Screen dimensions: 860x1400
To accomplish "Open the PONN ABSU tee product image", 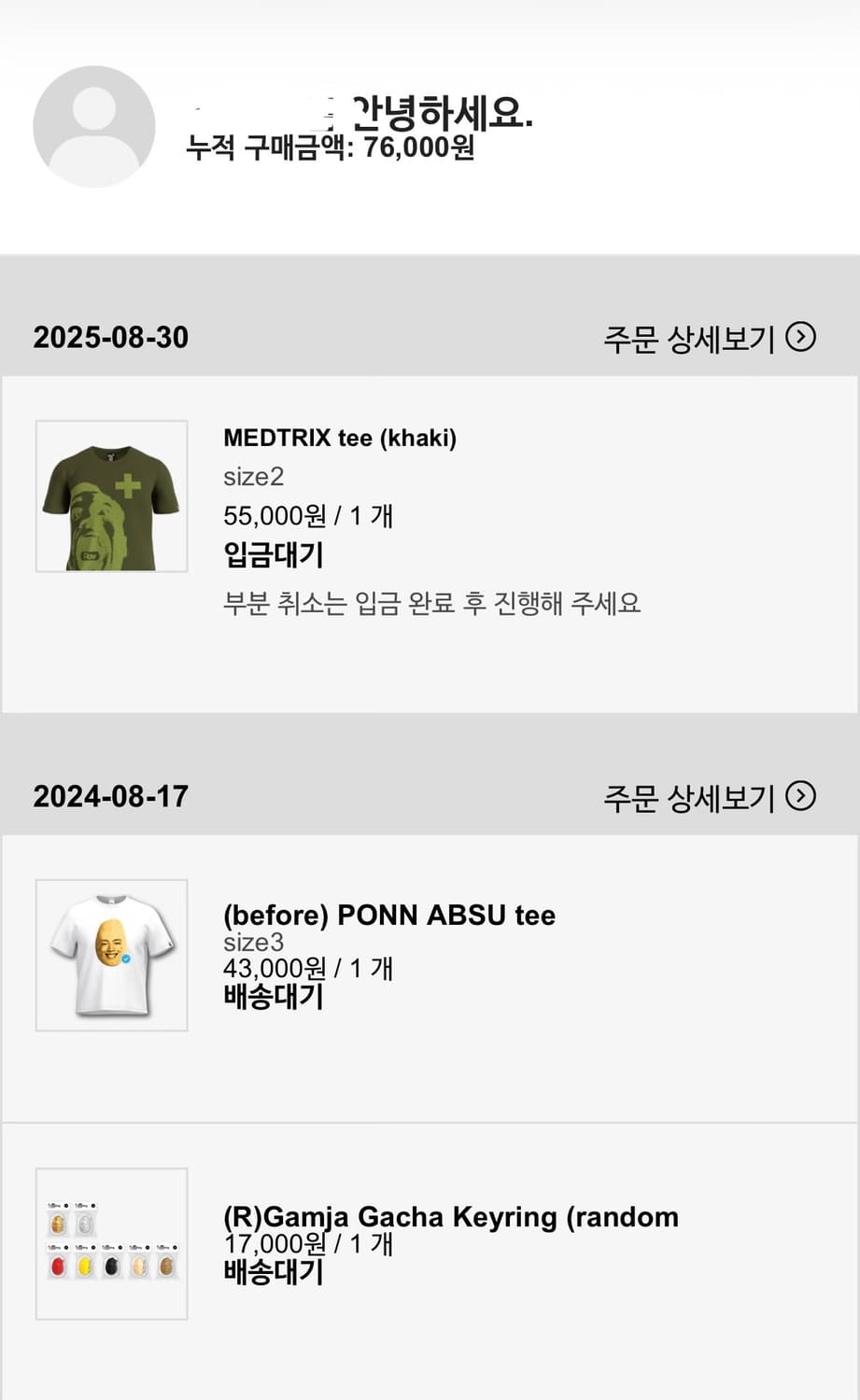I will [110, 955].
